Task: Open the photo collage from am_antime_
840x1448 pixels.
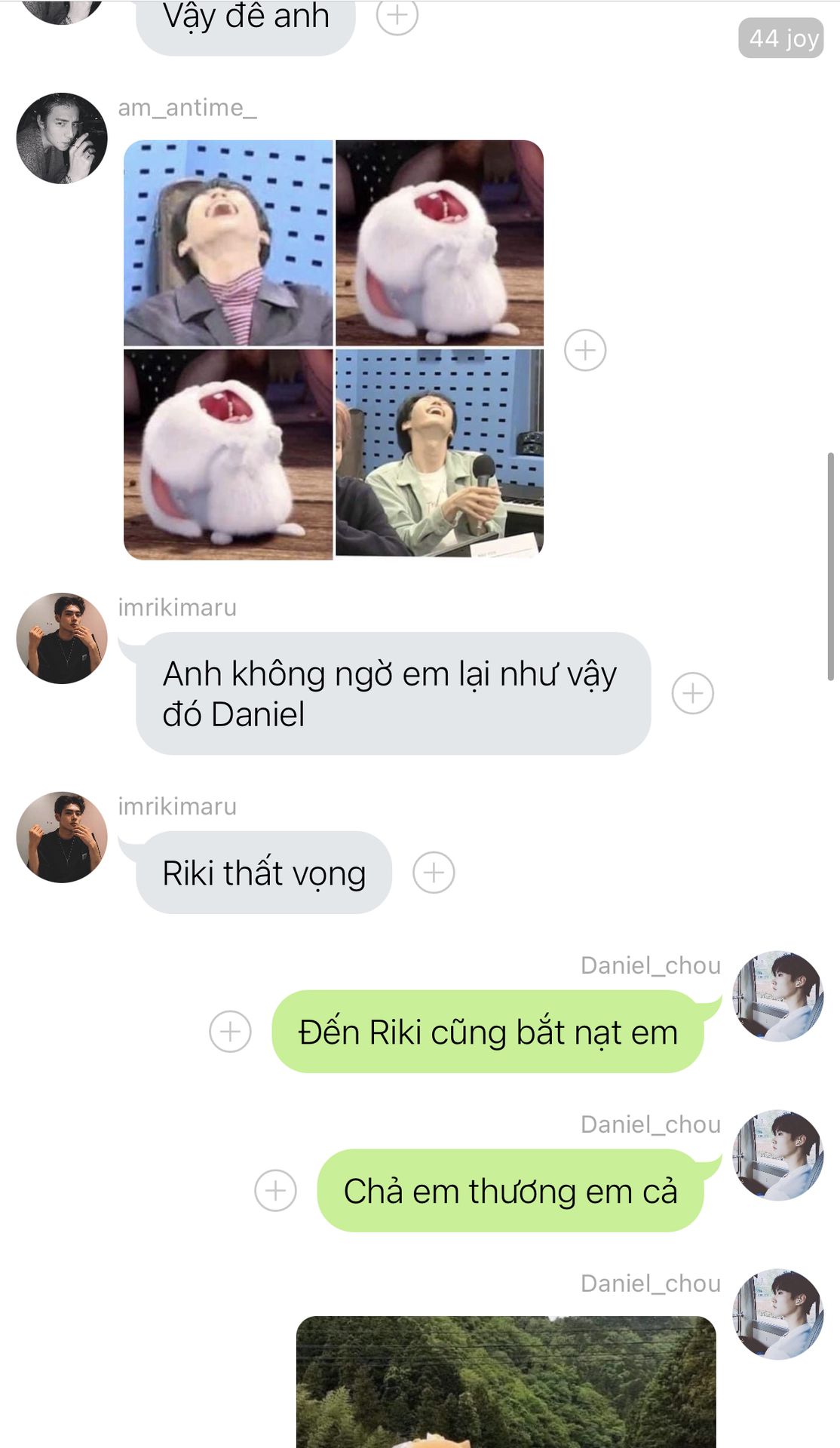Action: click(333, 349)
